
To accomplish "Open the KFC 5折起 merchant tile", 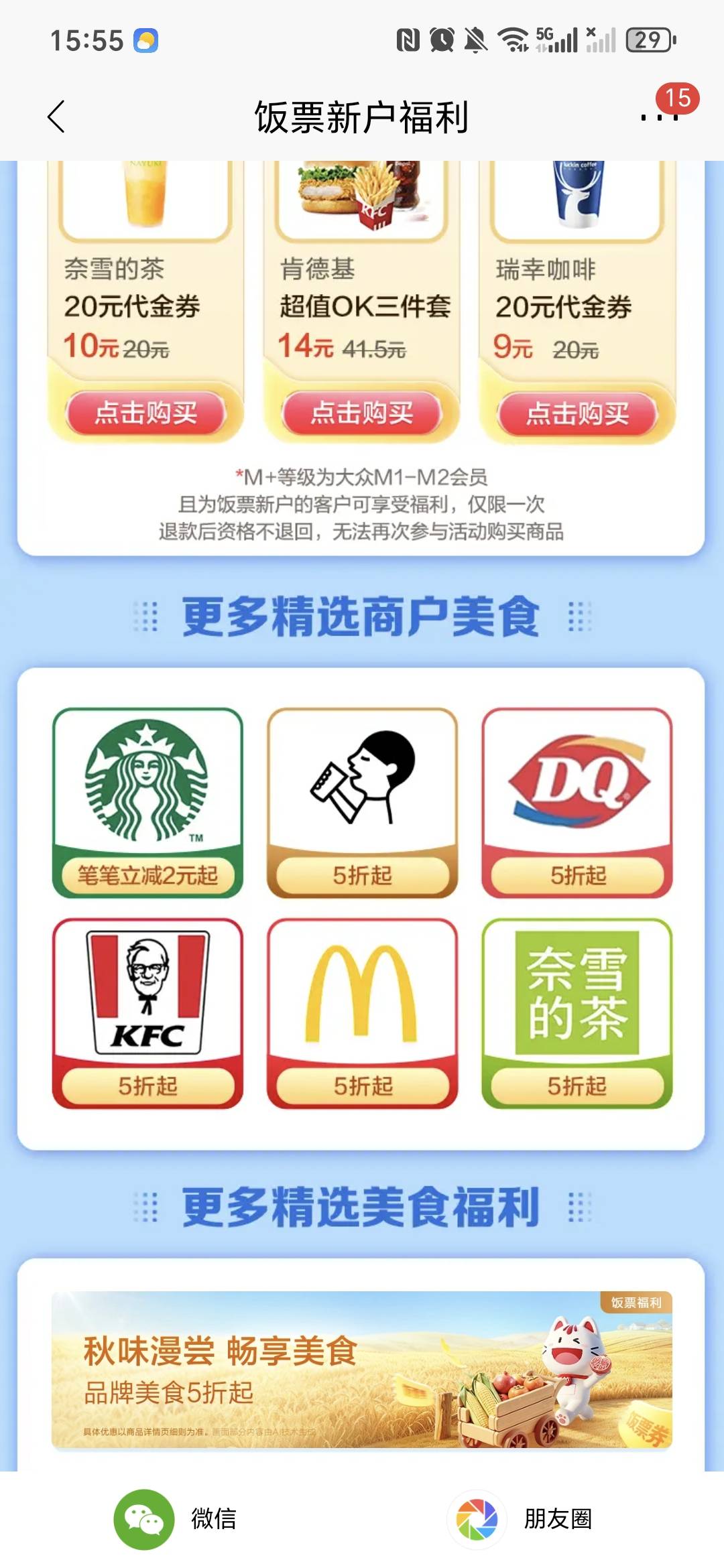I will pyautogui.click(x=147, y=1013).
